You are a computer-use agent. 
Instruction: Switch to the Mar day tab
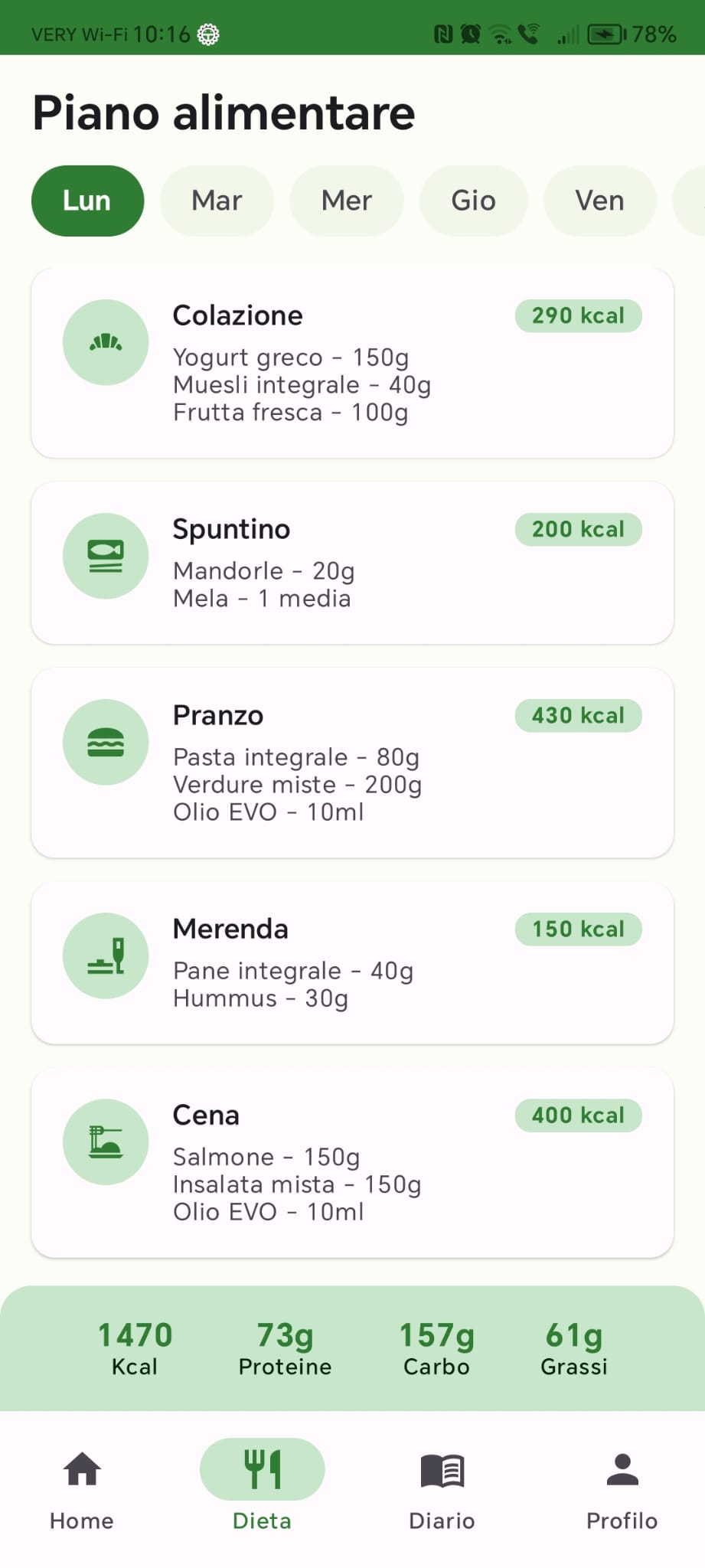coord(217,200)
